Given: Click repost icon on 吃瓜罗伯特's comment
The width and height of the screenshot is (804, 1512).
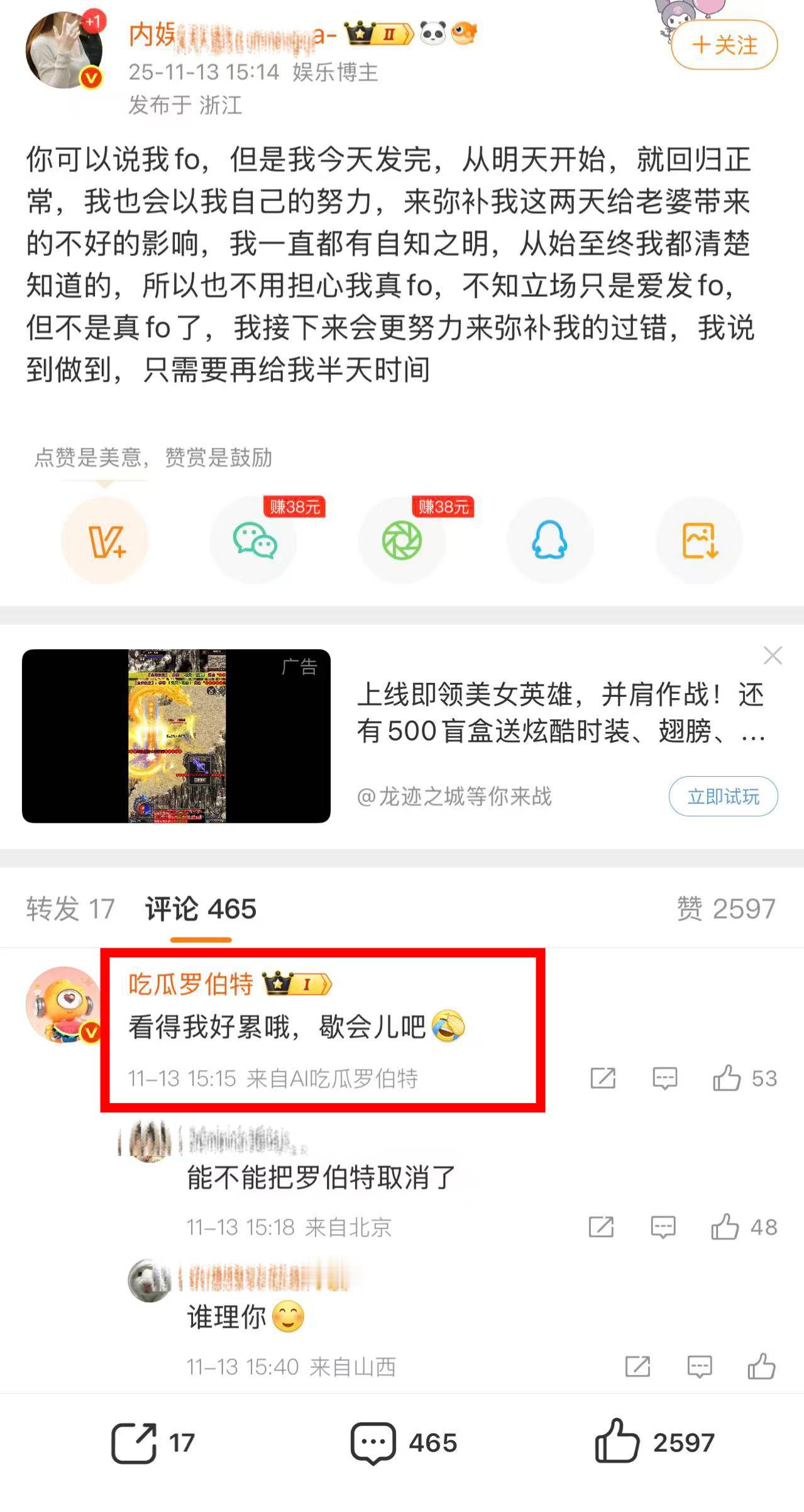Looking at the screenshot, I should (x=602, y=1077).
